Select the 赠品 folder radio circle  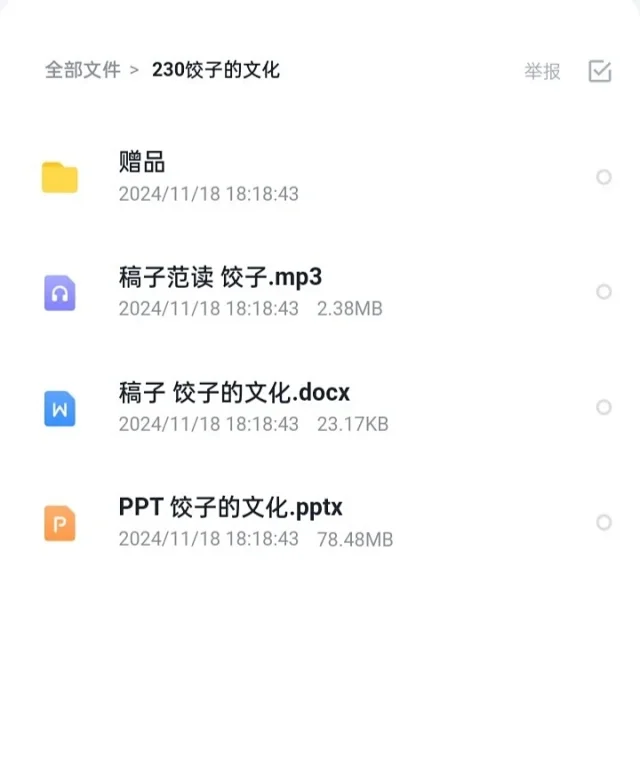point(603,177)
